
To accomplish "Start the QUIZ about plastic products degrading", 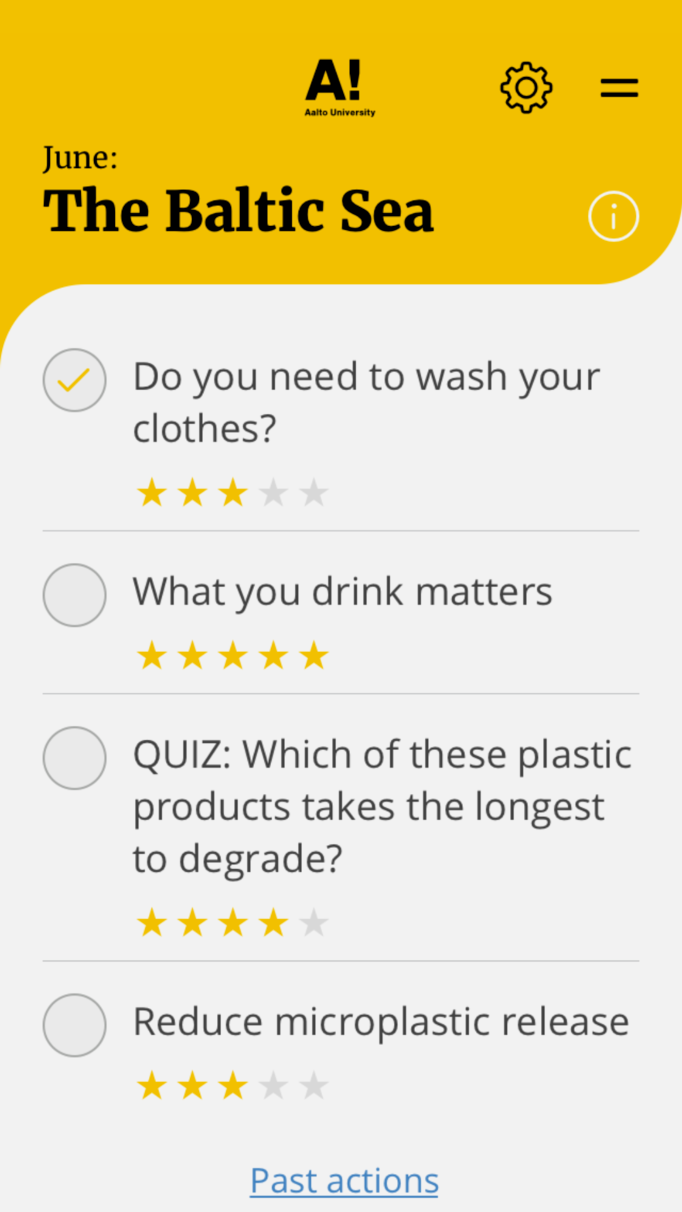I will point(381,806).
